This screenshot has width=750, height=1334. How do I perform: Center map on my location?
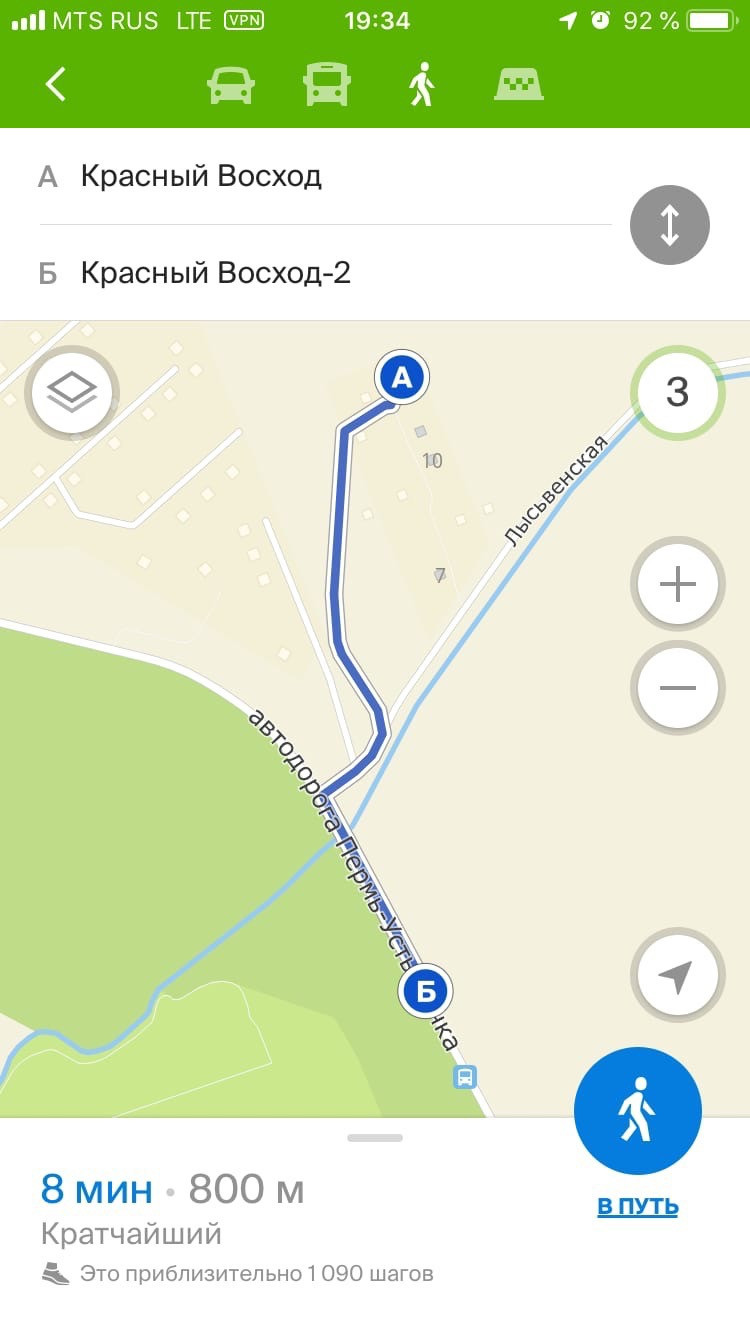click(x=677, y=976)
